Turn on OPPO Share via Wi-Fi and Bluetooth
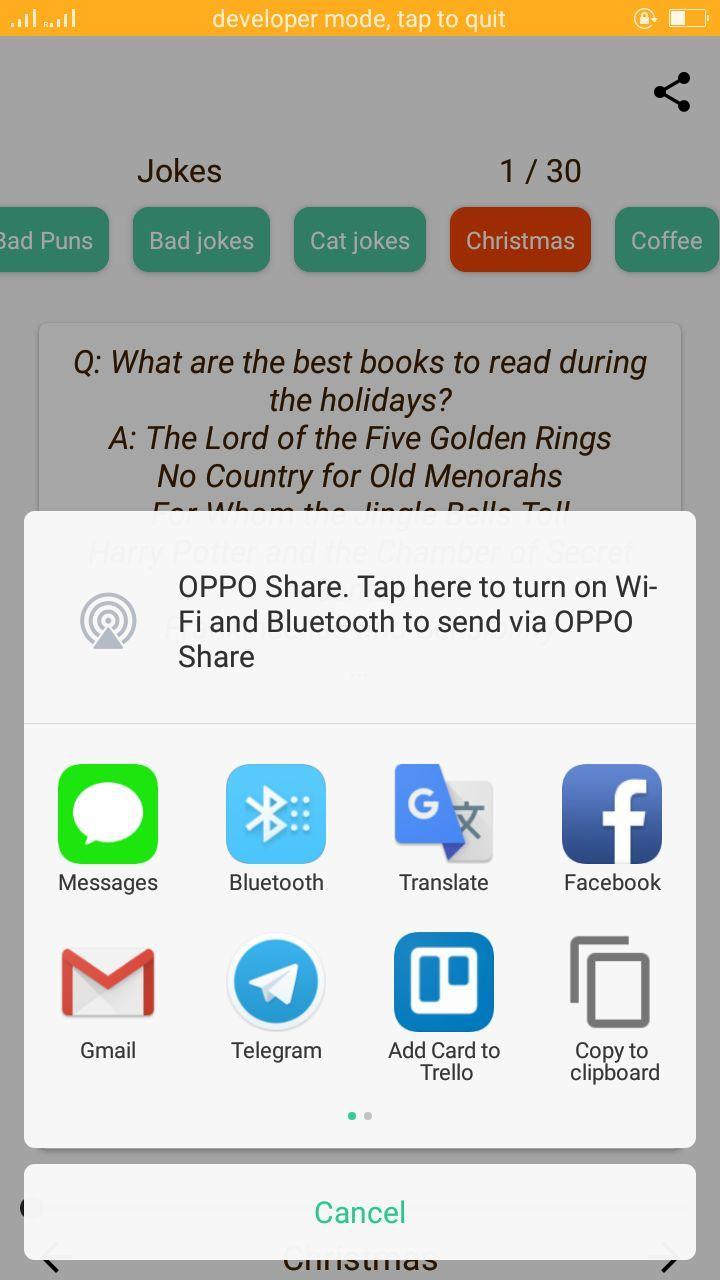 tap(360, 621)
